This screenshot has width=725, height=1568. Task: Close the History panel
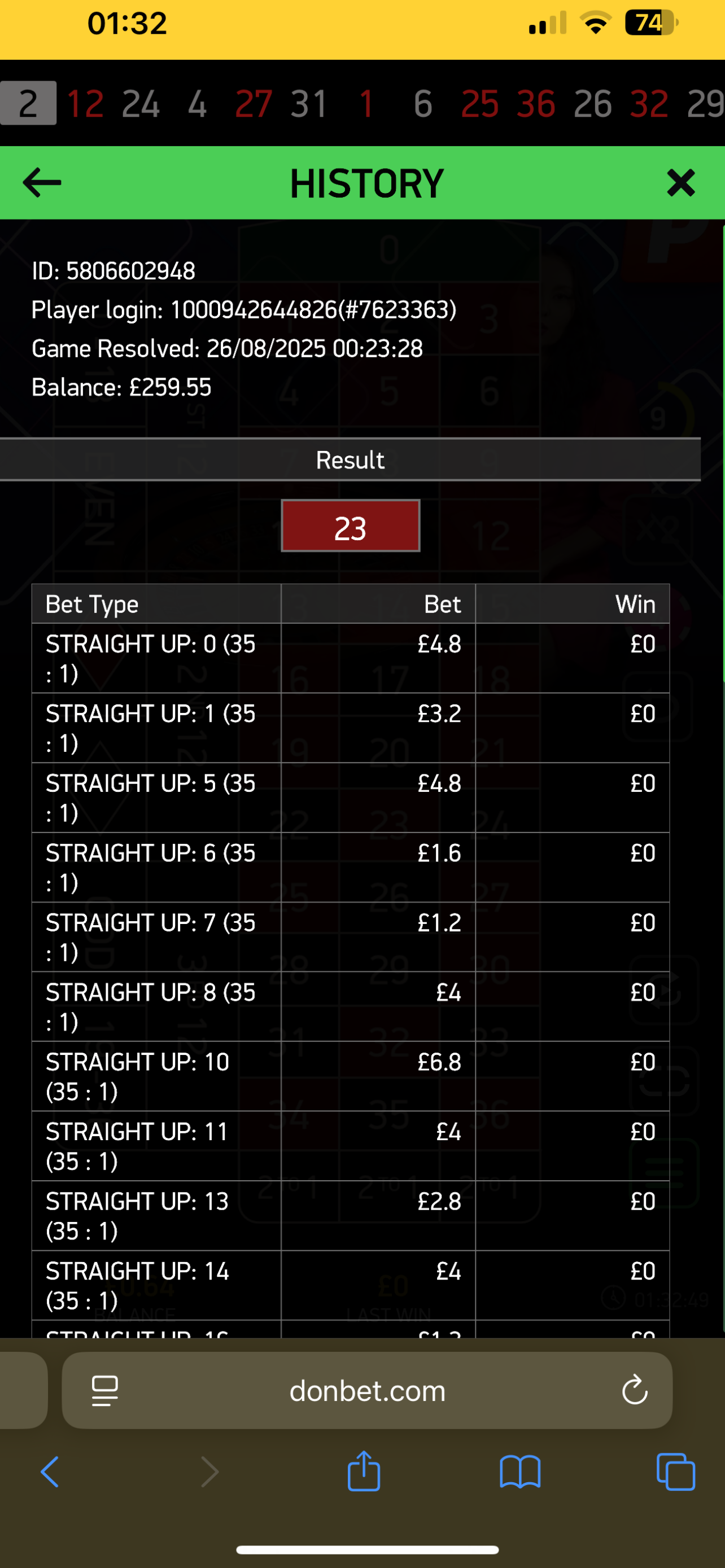pos(680,183)
